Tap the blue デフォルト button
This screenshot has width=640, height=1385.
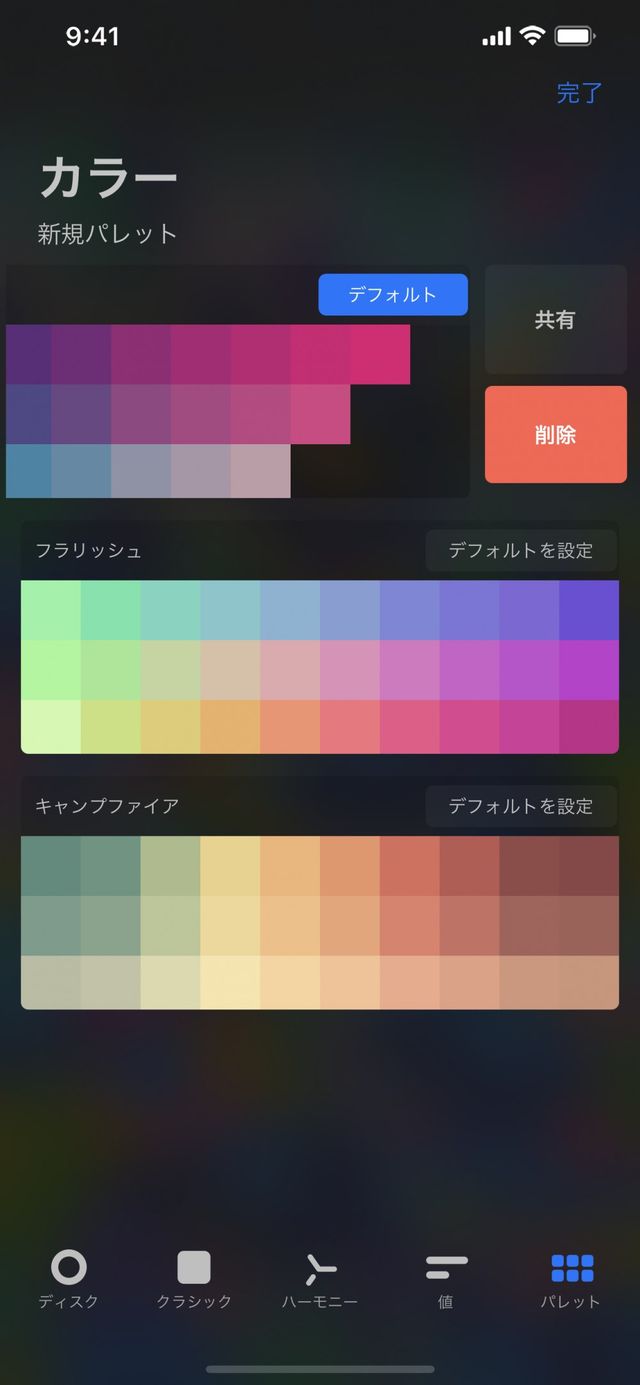[392, 295]
